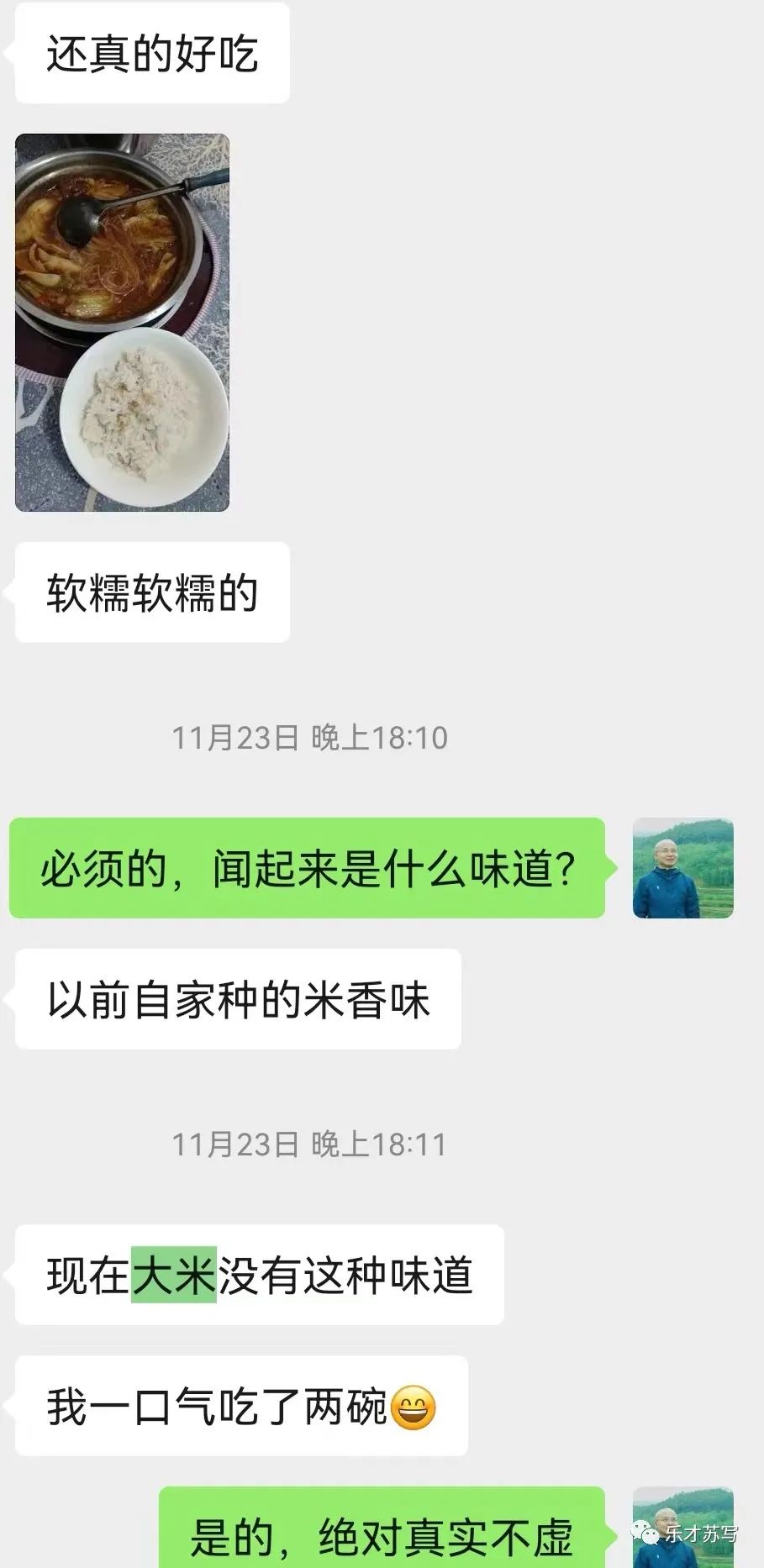
Task: Select the "软糯软糯的" chat bubble
Action: pos(151,591)
